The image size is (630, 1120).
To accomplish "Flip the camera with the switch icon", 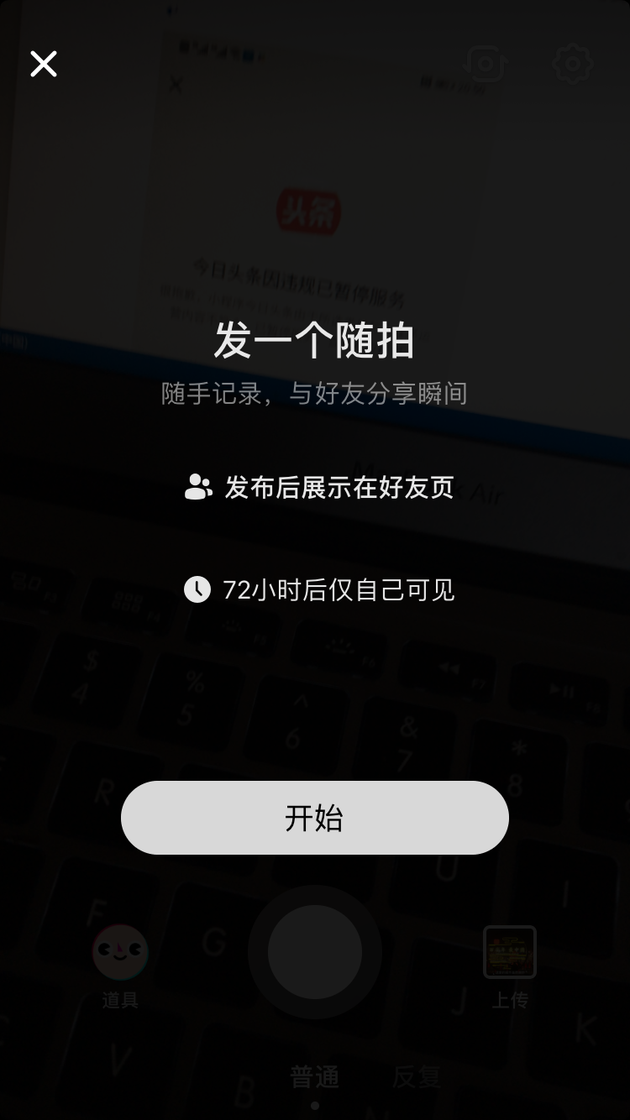I will tap(486, 64).
